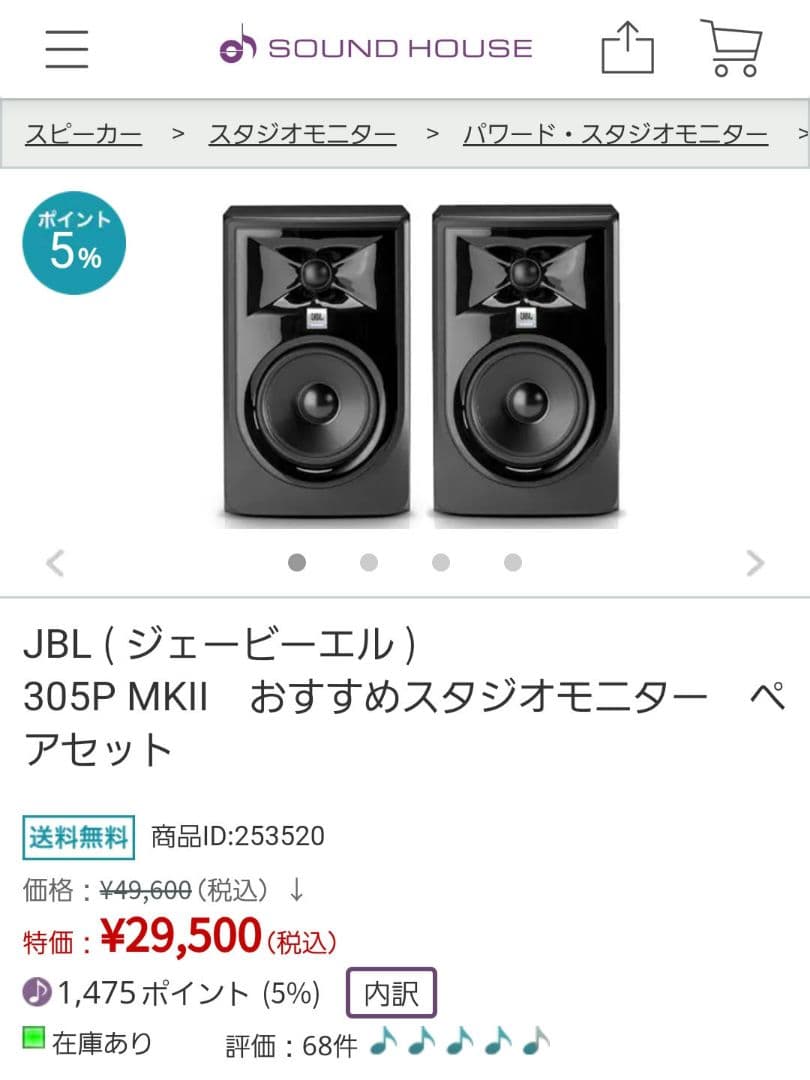Show the previous image with left chevron
810x1080 pixels.
click(x=55, y=563)
